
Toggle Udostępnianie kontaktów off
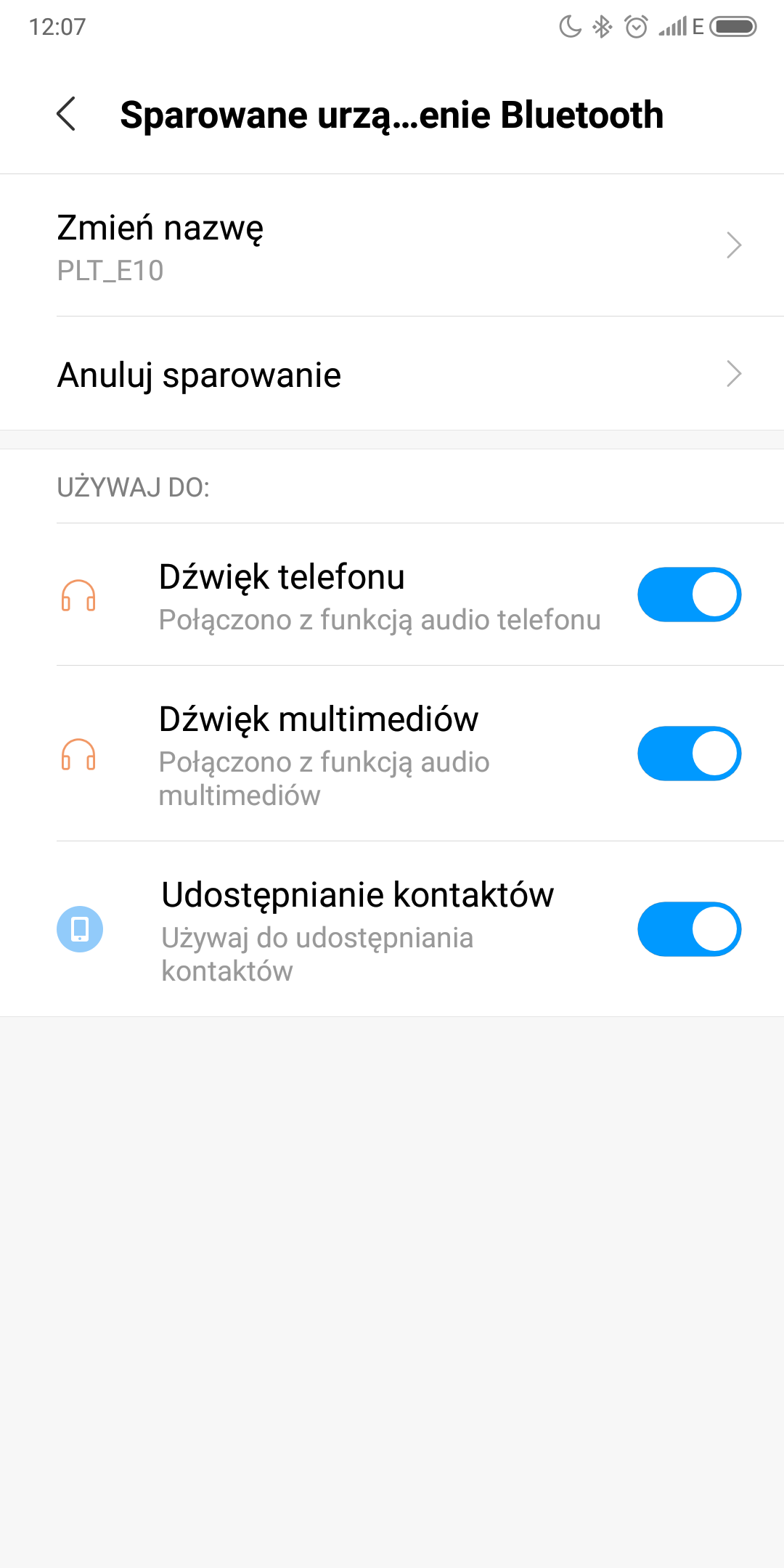pyautogui.click(x=689, y=929)
